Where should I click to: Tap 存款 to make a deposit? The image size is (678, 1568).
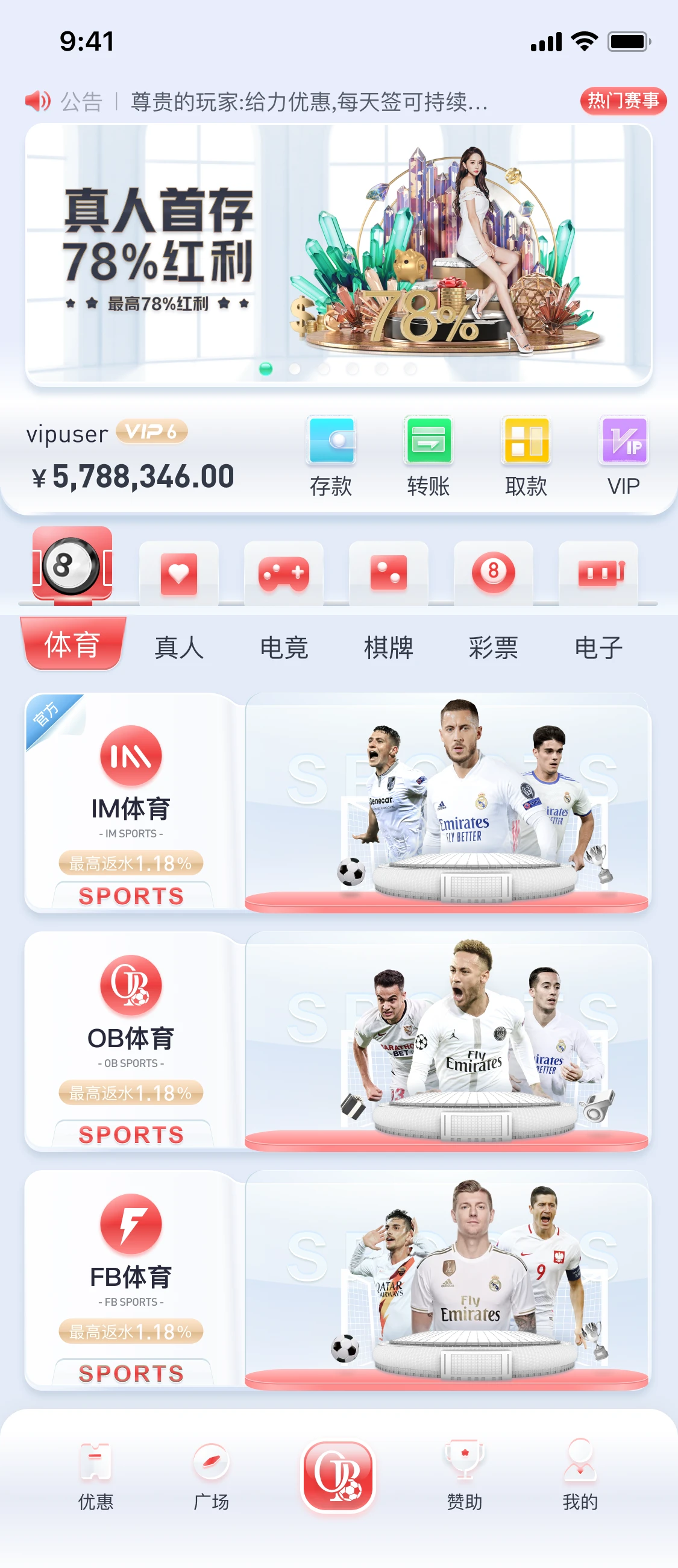click(x=330, y=457)
